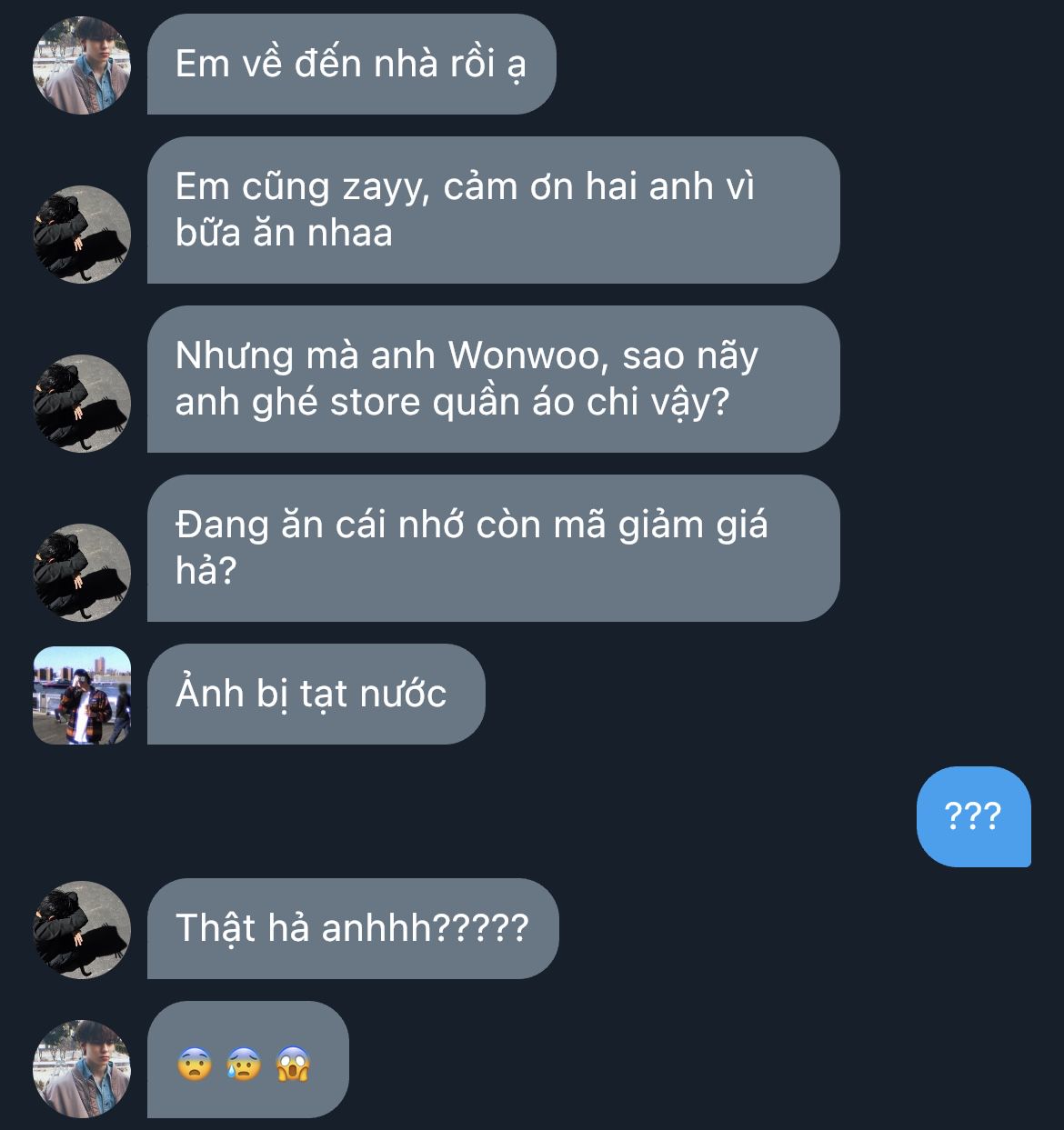Select avatar next to "Đang ăn cái nhớ" message
1064x1130 pixels.
pyautogui.click(x=82, y=573)
